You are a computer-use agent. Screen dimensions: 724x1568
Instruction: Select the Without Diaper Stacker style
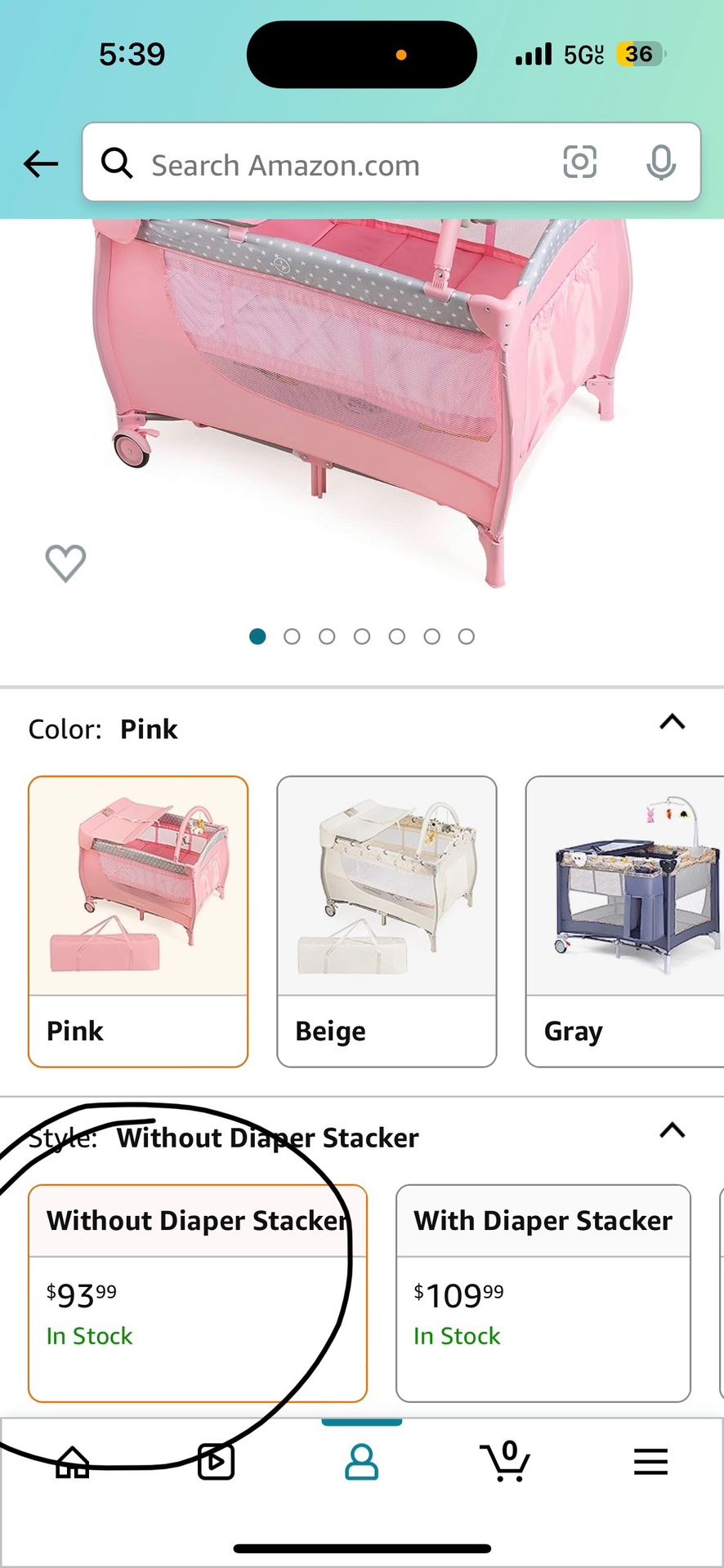(x=197, y=1293)
